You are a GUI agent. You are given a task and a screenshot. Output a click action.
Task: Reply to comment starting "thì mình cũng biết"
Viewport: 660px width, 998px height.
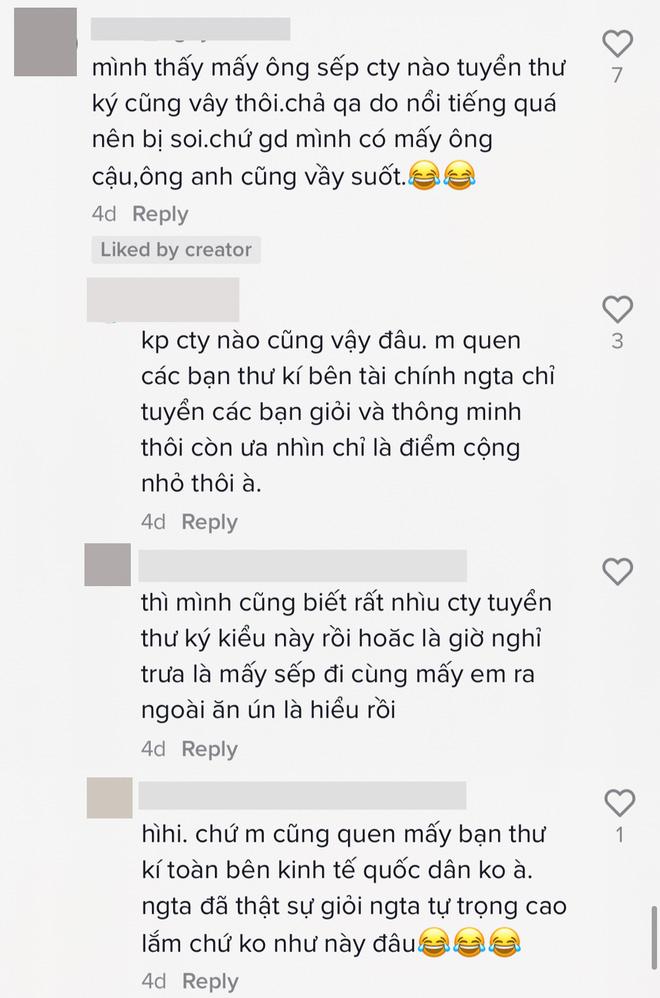[209, 749]
